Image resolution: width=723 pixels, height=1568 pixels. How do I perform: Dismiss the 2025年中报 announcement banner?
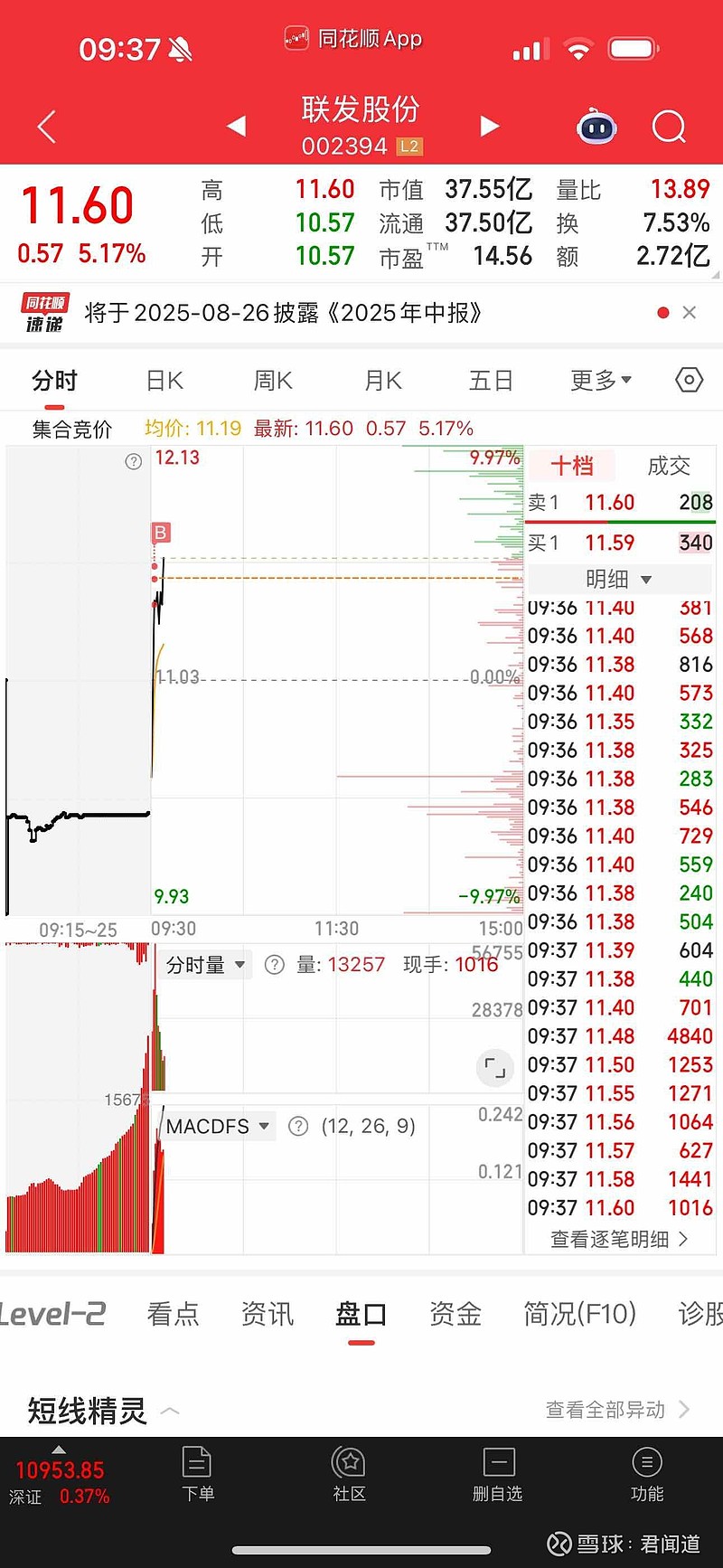pos(690,312)
